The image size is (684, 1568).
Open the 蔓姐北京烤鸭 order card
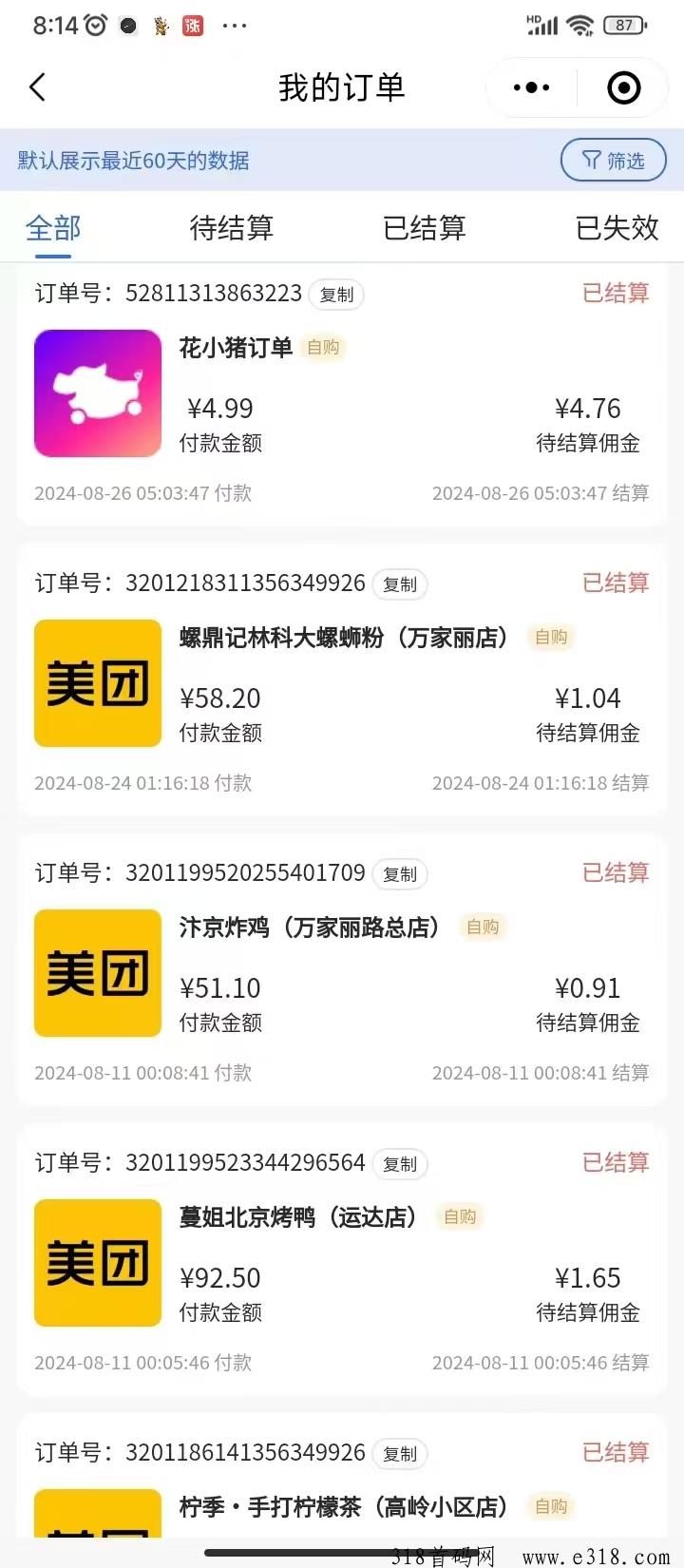[342, 1260]
